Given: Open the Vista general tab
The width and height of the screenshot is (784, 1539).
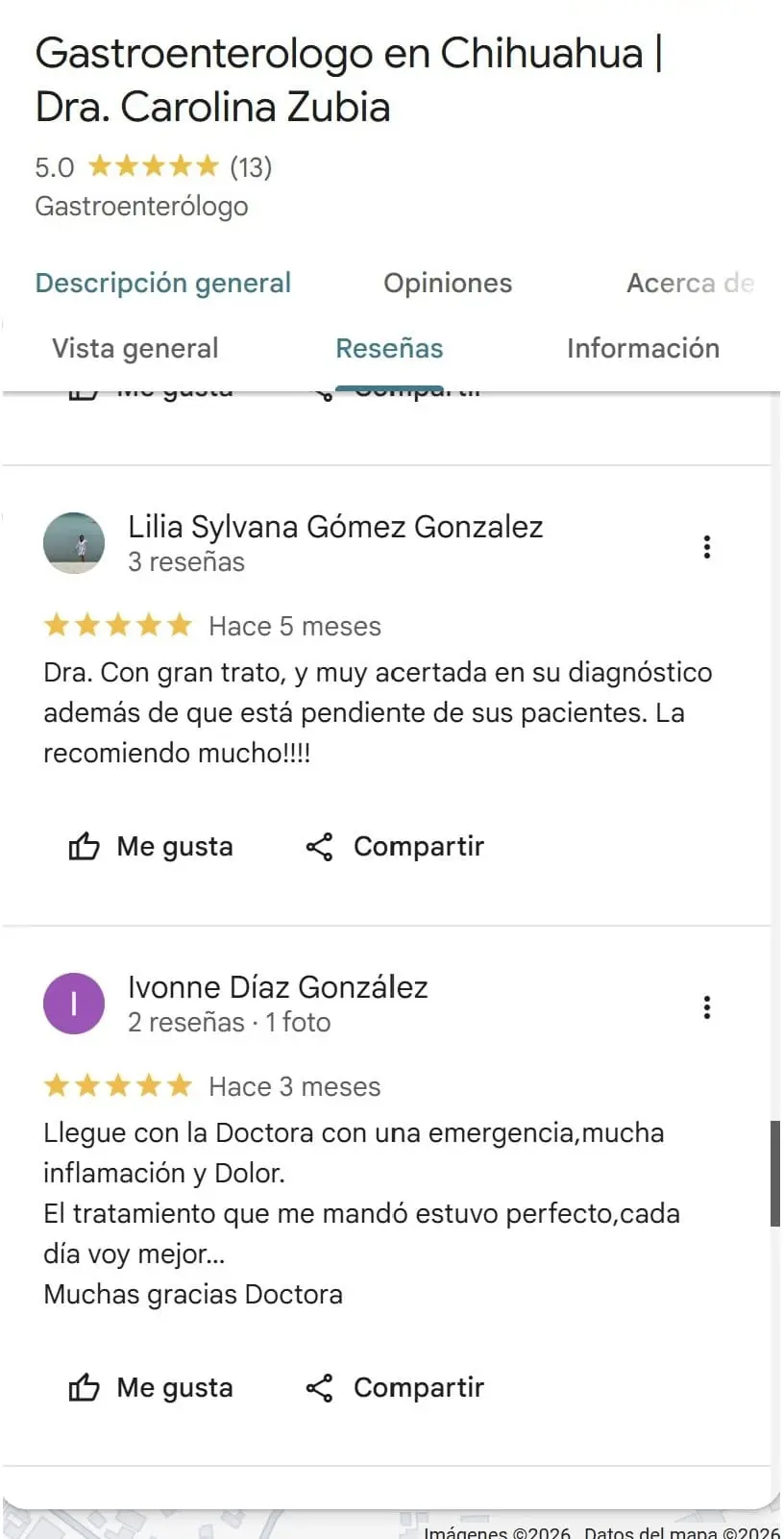Looking at the screenshot, I should (135, 347).
